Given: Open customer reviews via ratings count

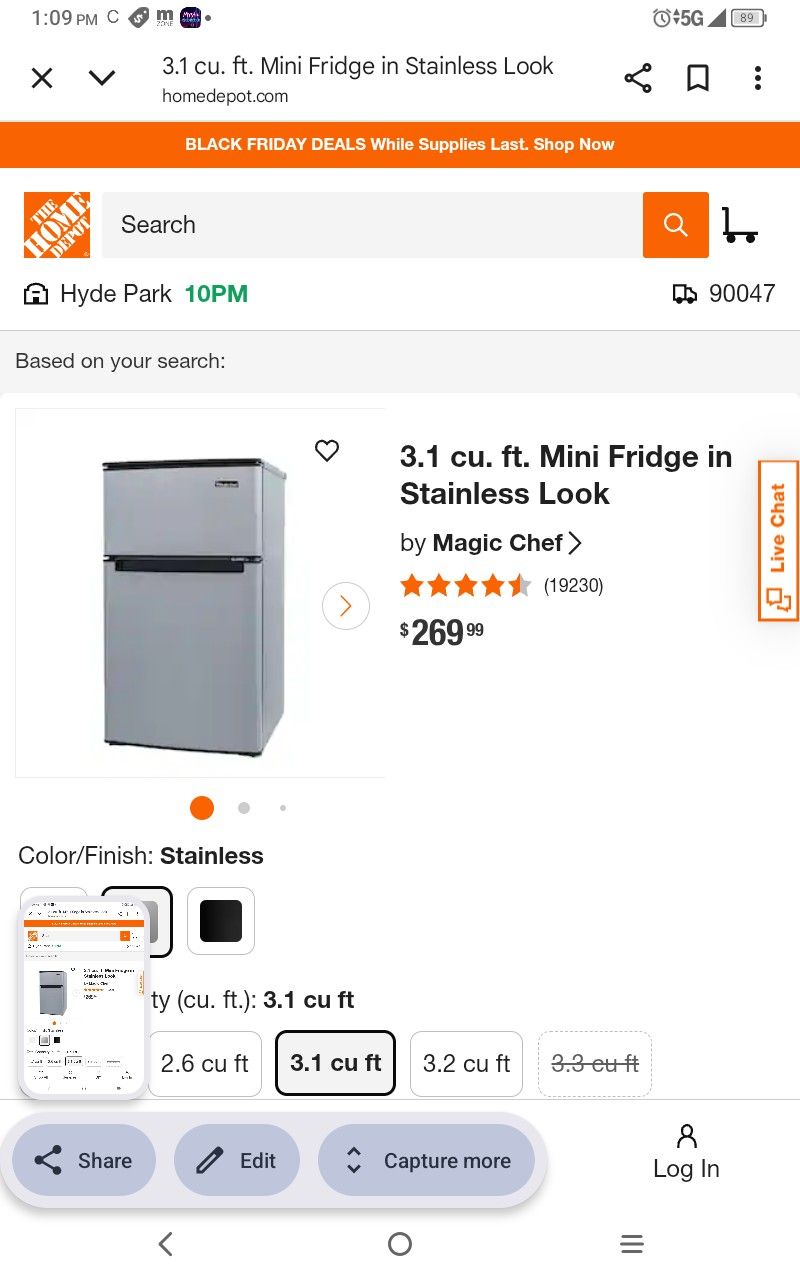Looking at the screenshot, I should (x=573, y=585).
